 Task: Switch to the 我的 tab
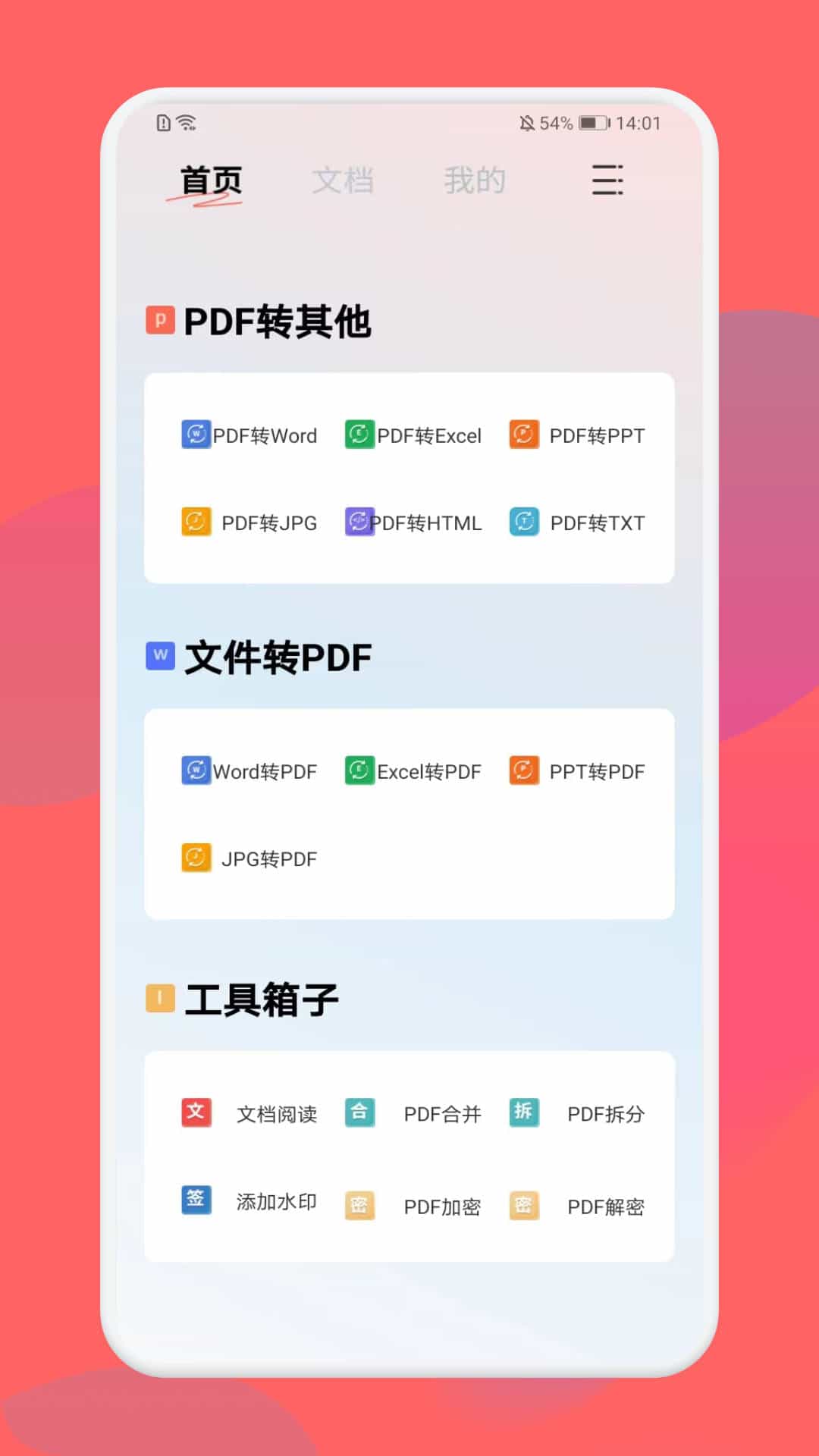click(x=475, y=180)
